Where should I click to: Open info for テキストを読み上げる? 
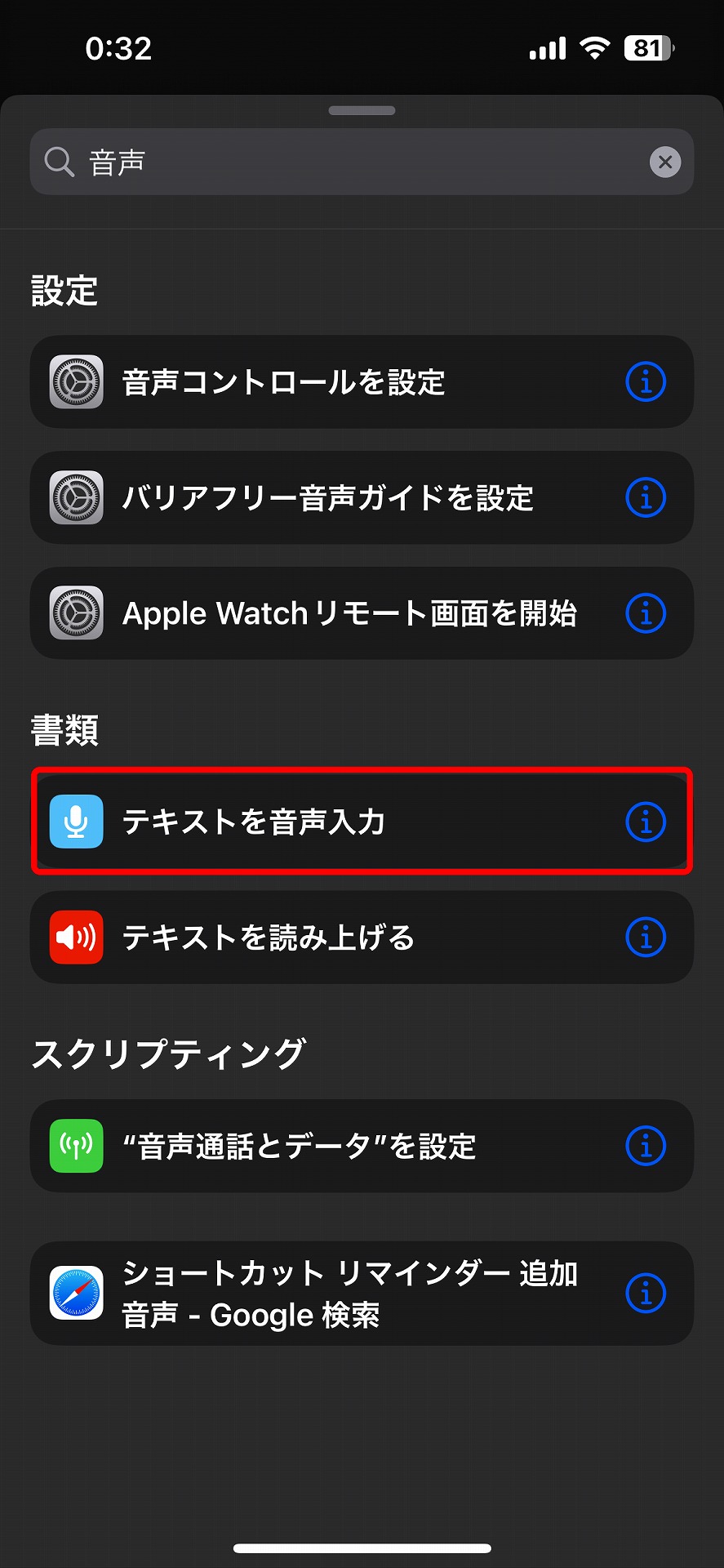[x=646, y=938]
